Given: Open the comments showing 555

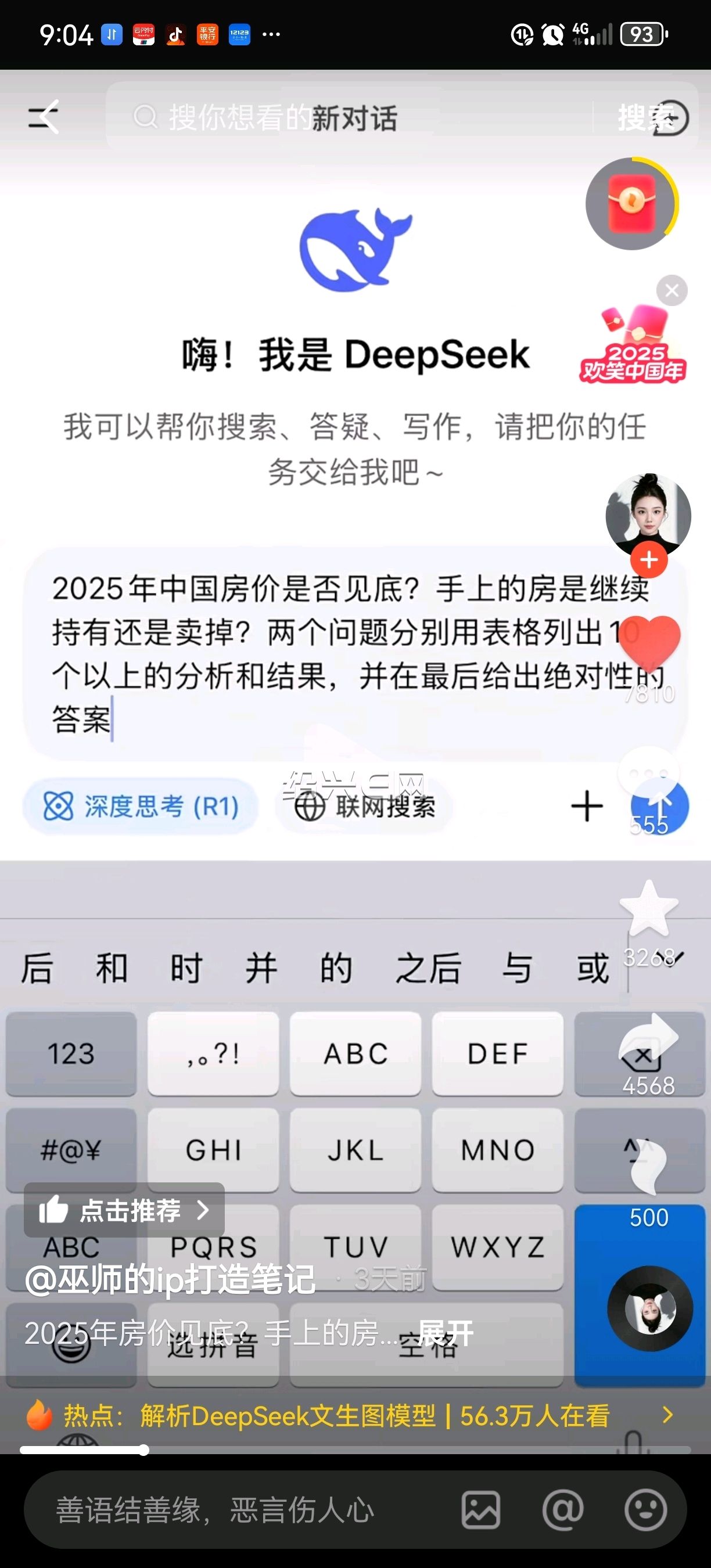Looking at the screenshot, I should pos(649,774).
